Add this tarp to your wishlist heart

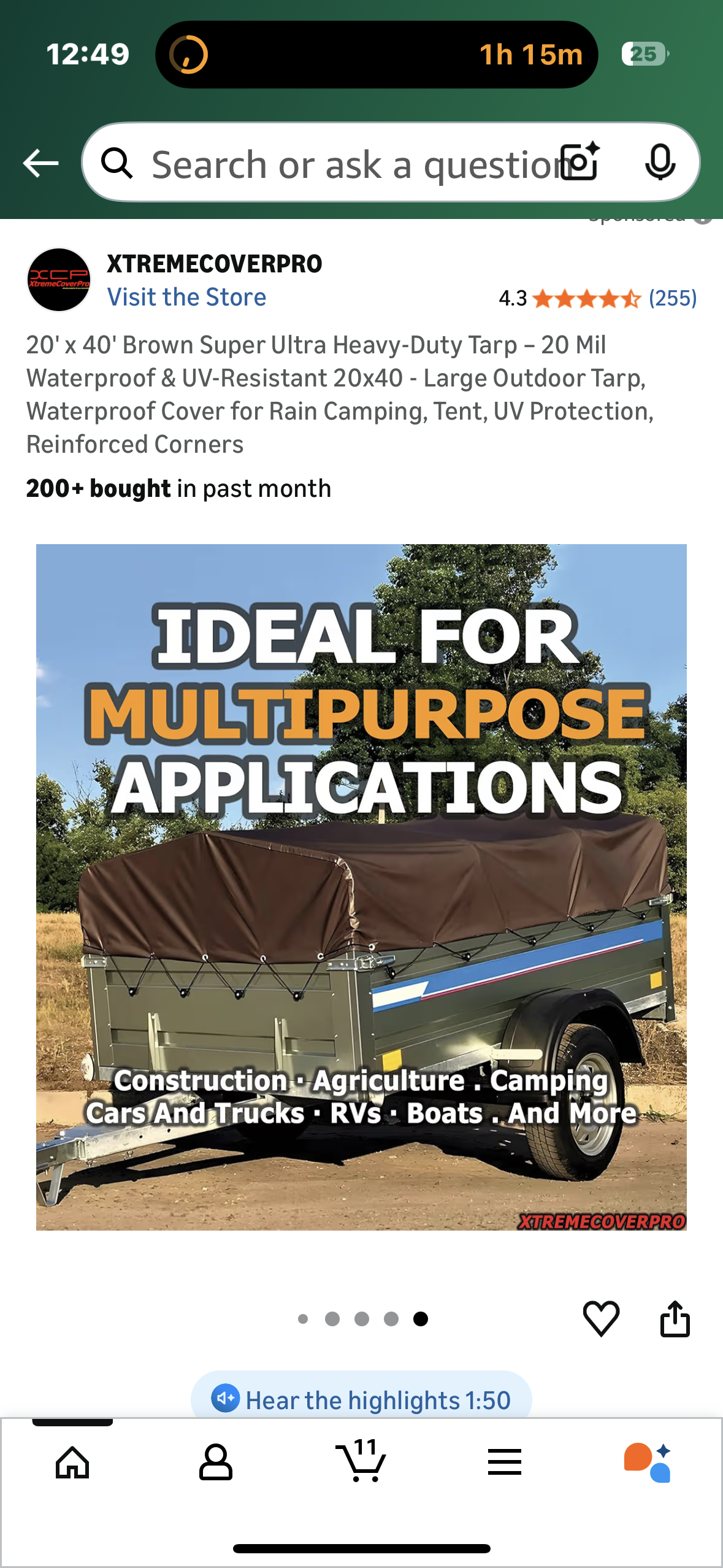(x=601, y=1318)
